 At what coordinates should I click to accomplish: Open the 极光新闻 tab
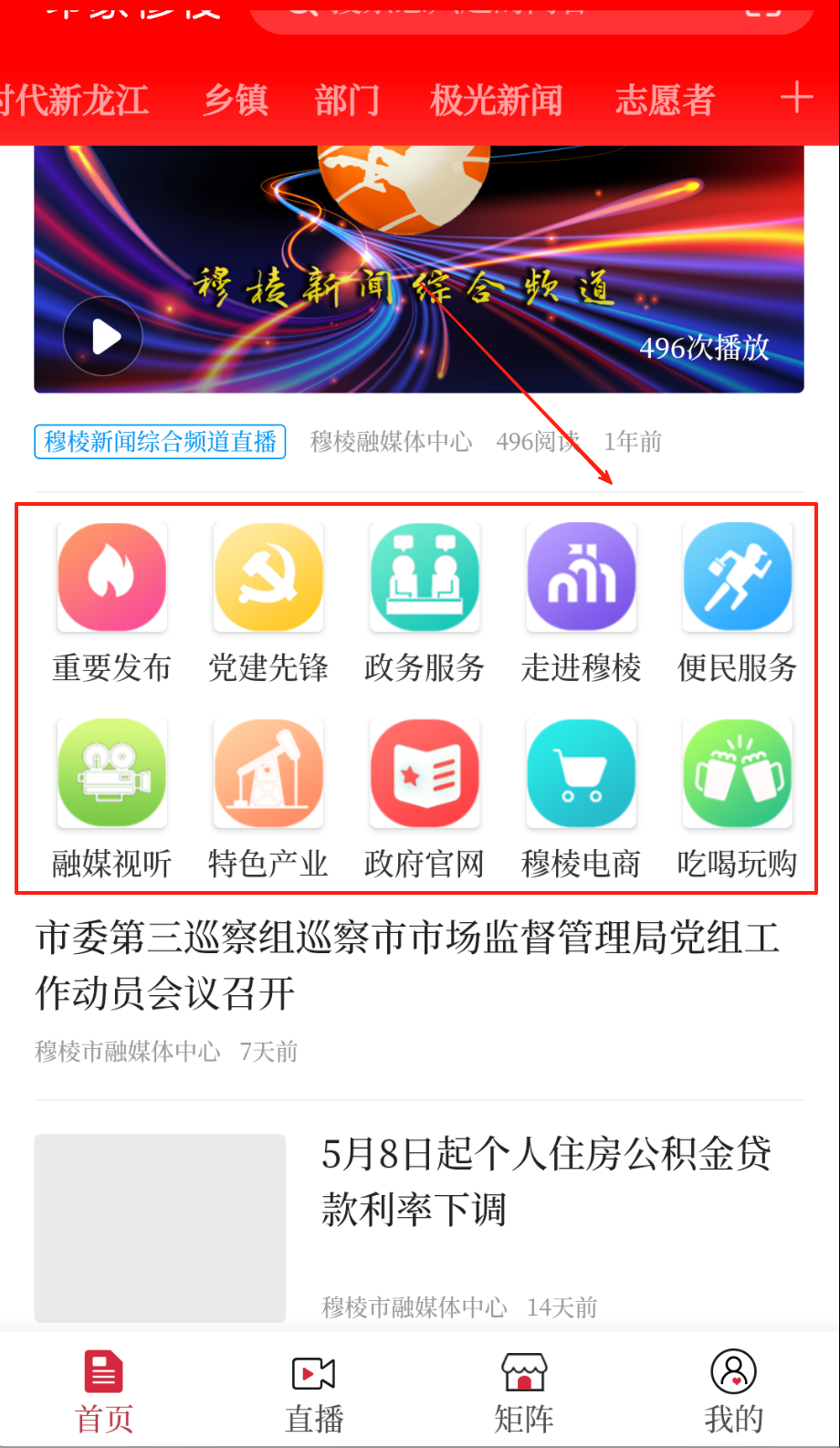(496, 100)
